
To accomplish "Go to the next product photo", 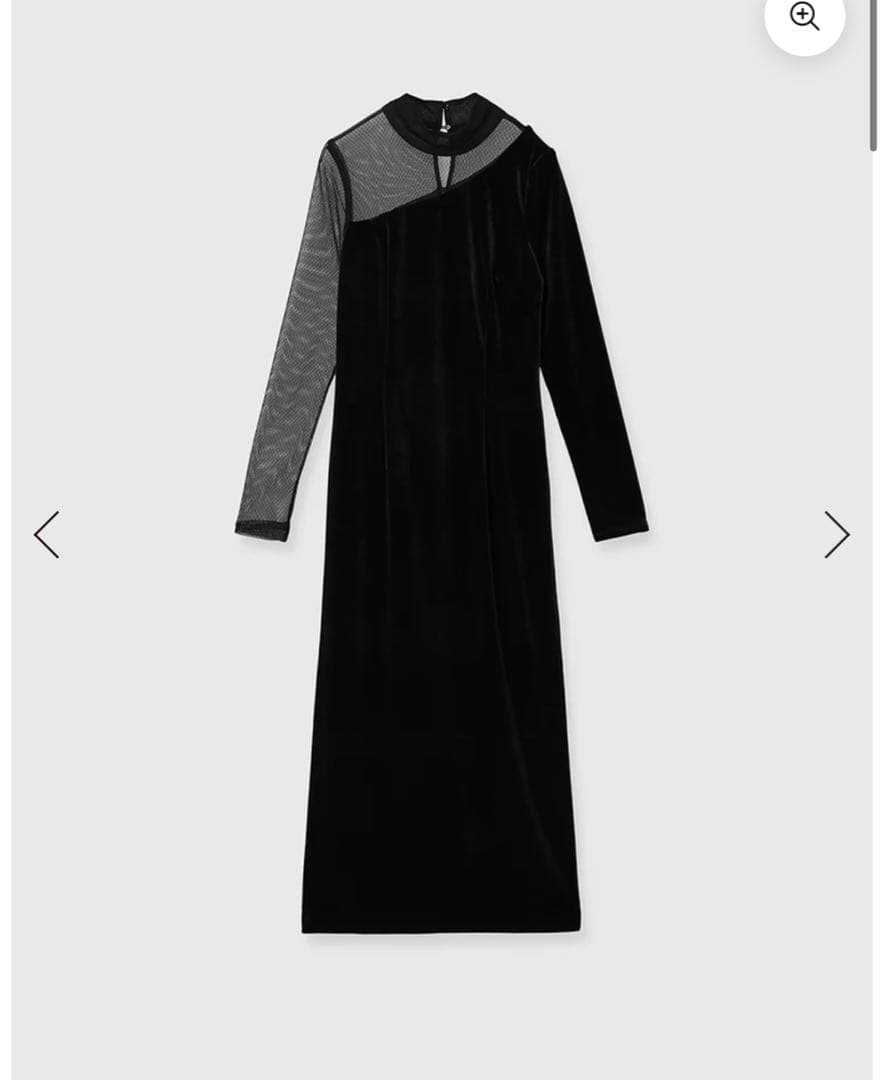I will pyautogui.click(x=837, y=535).
